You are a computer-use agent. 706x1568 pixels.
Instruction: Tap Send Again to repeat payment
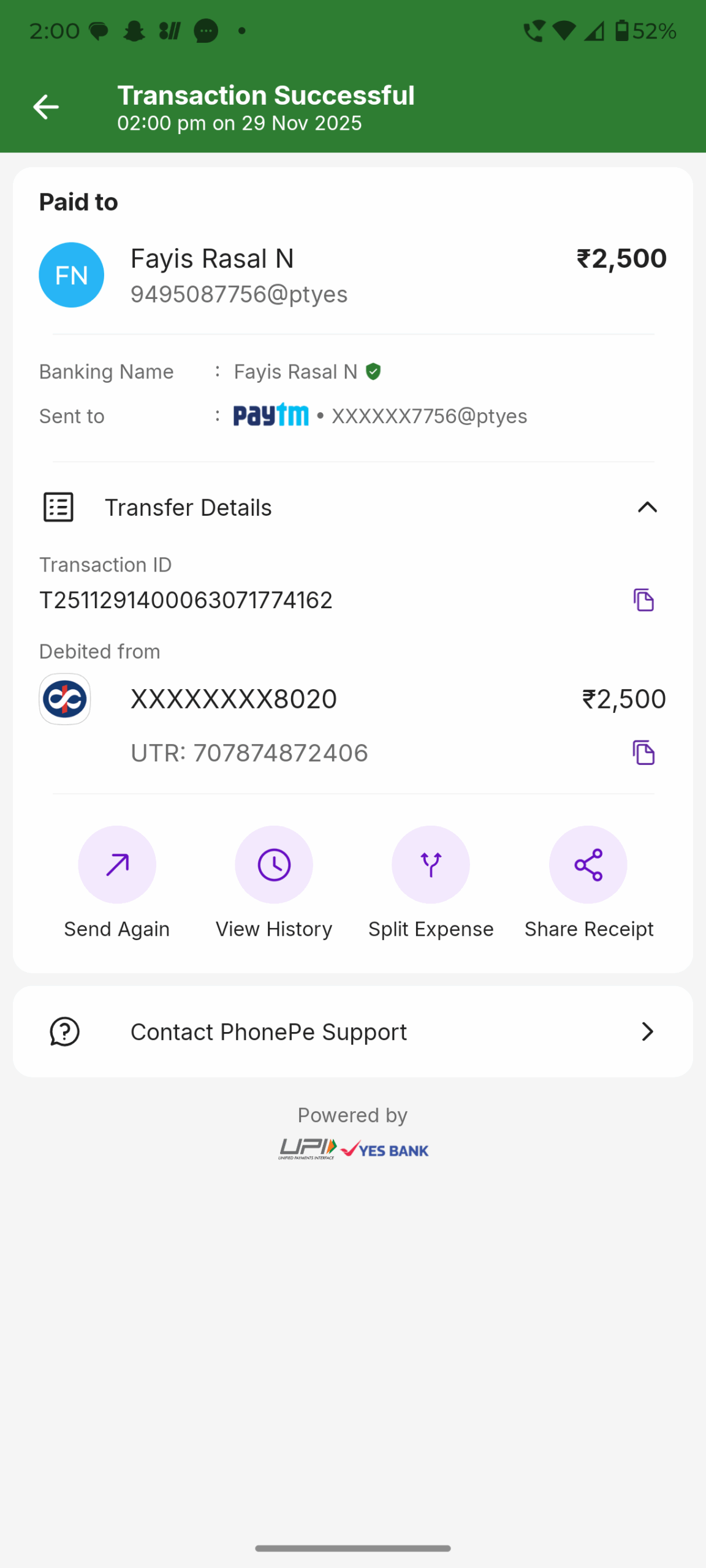(117, 865)
